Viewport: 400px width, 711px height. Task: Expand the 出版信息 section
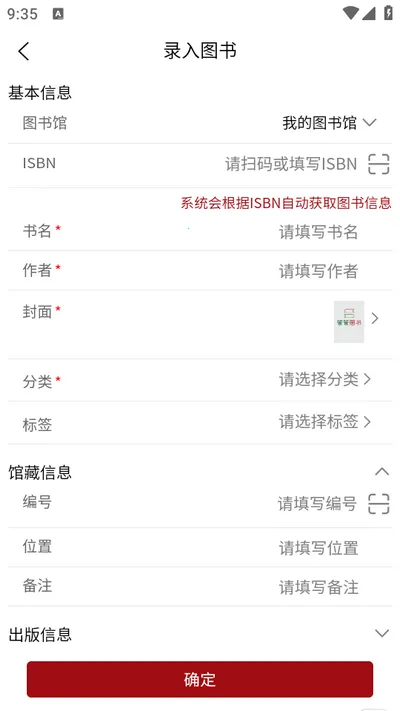(x=382, y=633)
